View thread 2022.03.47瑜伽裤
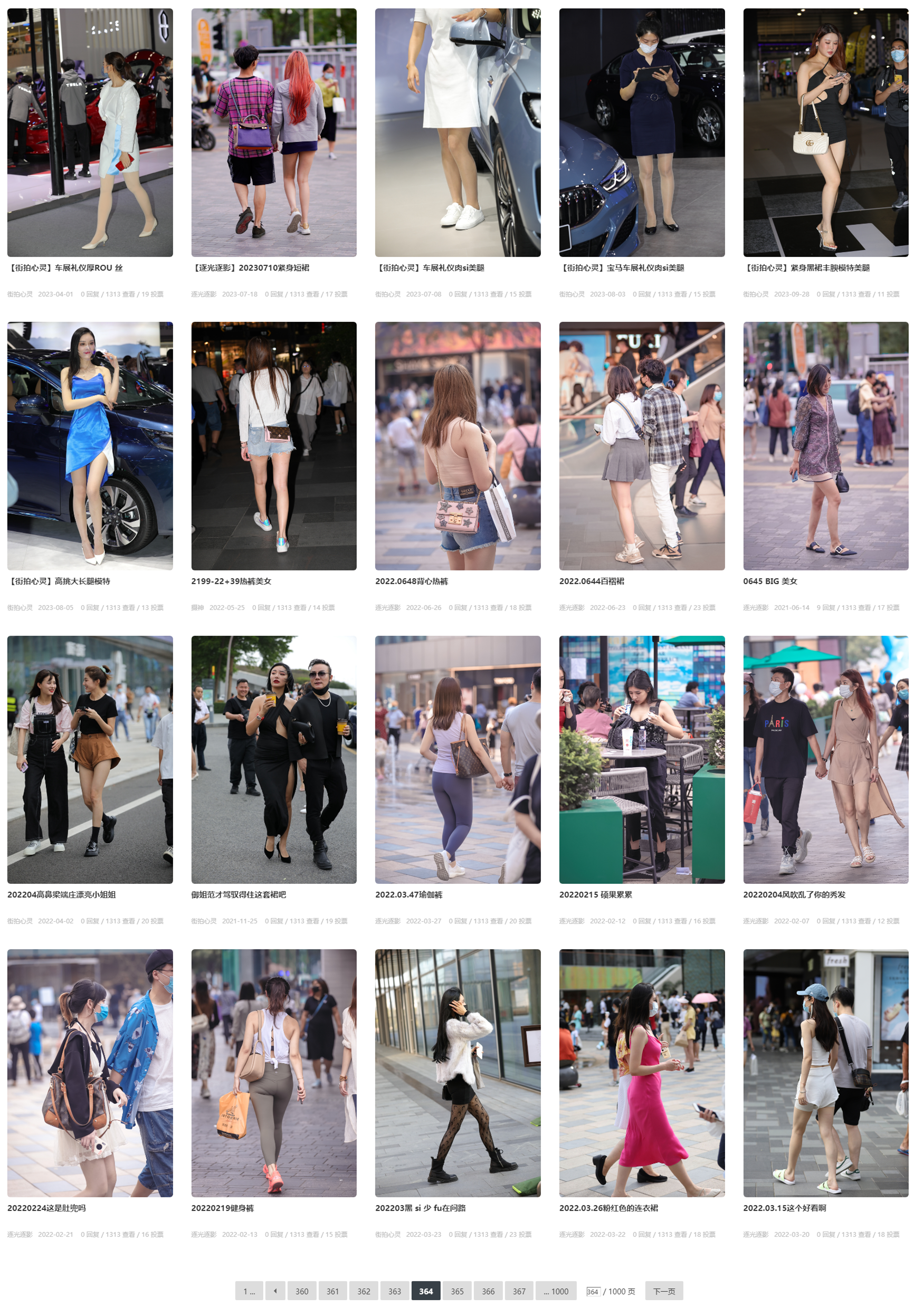Screen dimensions: 923x1316 (408, 894)
